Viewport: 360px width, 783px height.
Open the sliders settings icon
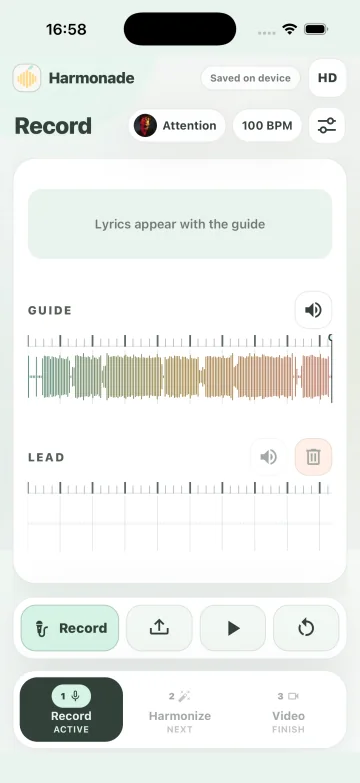(327, 125)
